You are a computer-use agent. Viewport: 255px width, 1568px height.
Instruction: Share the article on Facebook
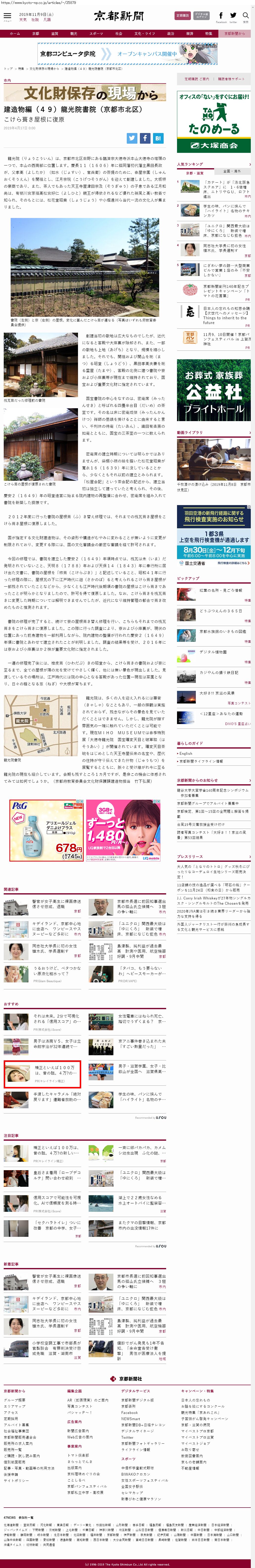coord(145,138)
